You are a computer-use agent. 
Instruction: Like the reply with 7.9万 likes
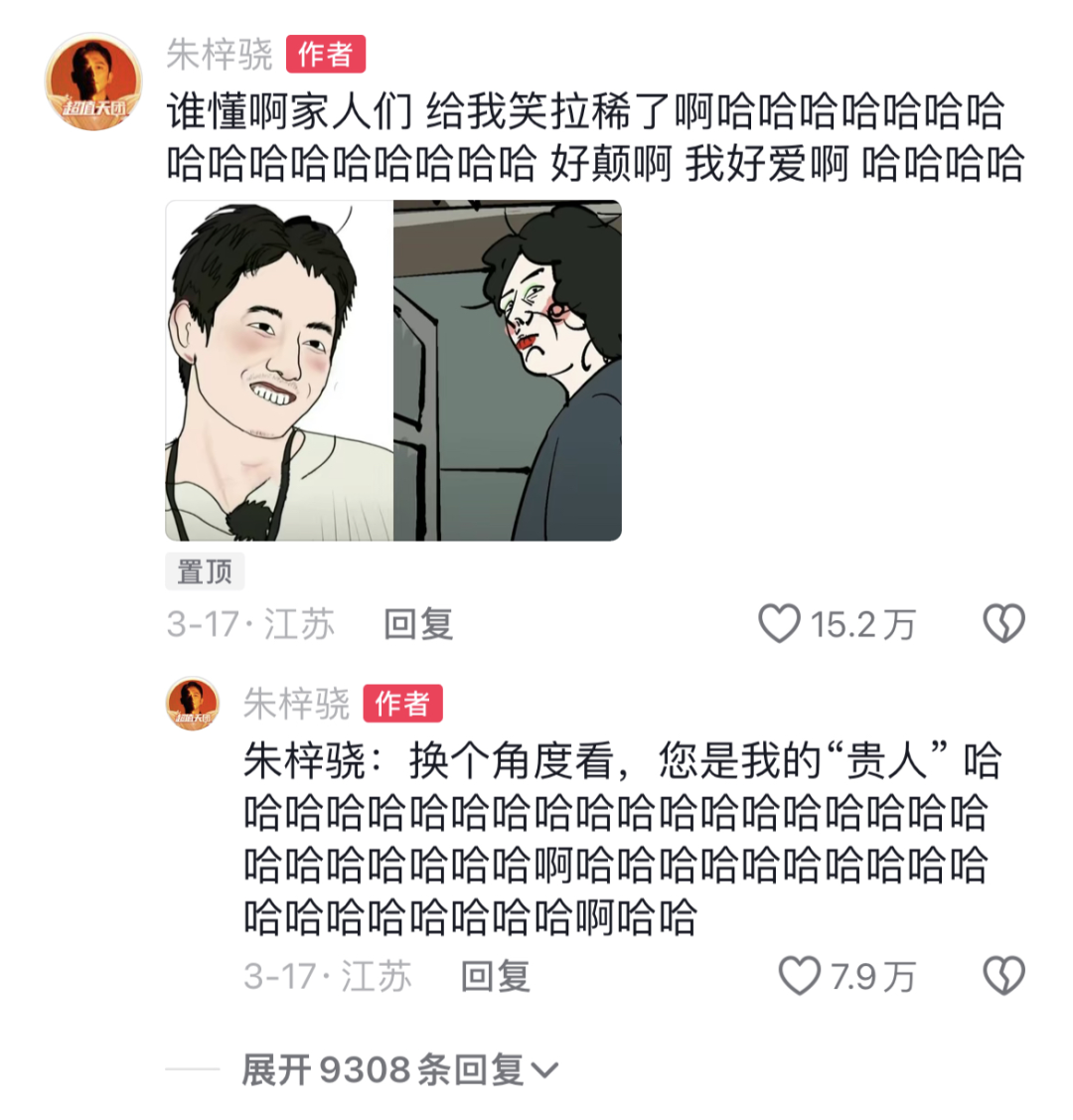point(800,976)
